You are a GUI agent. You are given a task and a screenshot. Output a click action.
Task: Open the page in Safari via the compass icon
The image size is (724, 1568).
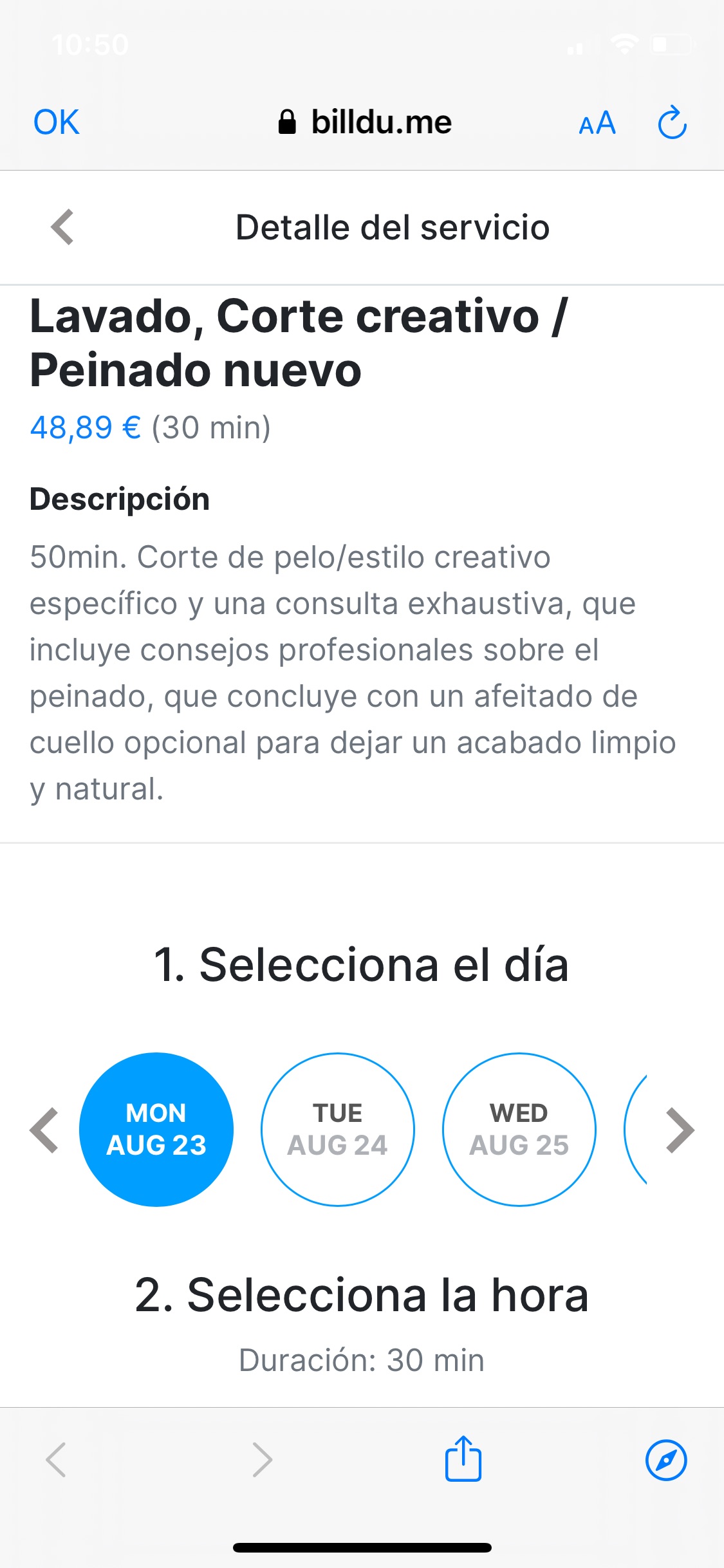[x=666, y=1460]
